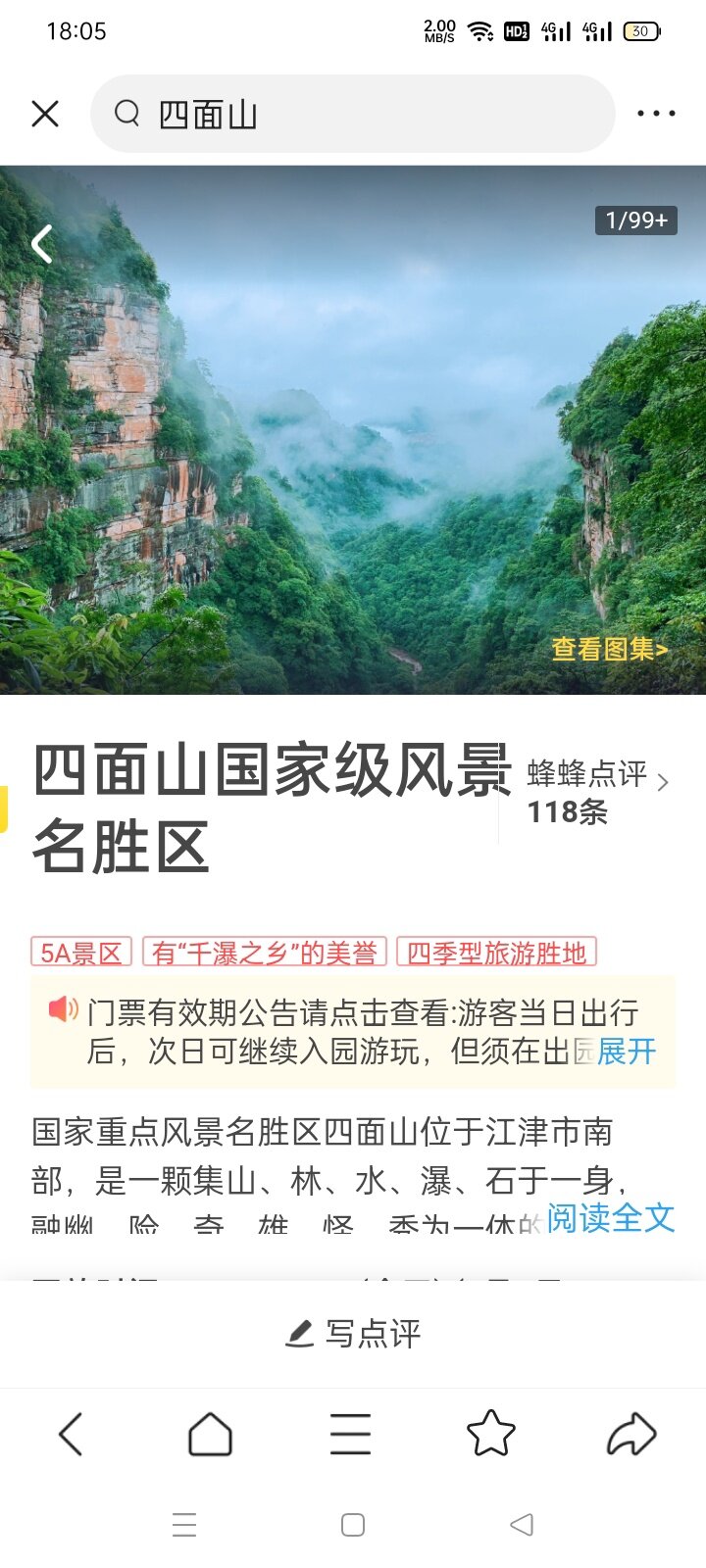Open the three-dot overflow menu
Screen dimensions: 706x1568
coord(656,114)
